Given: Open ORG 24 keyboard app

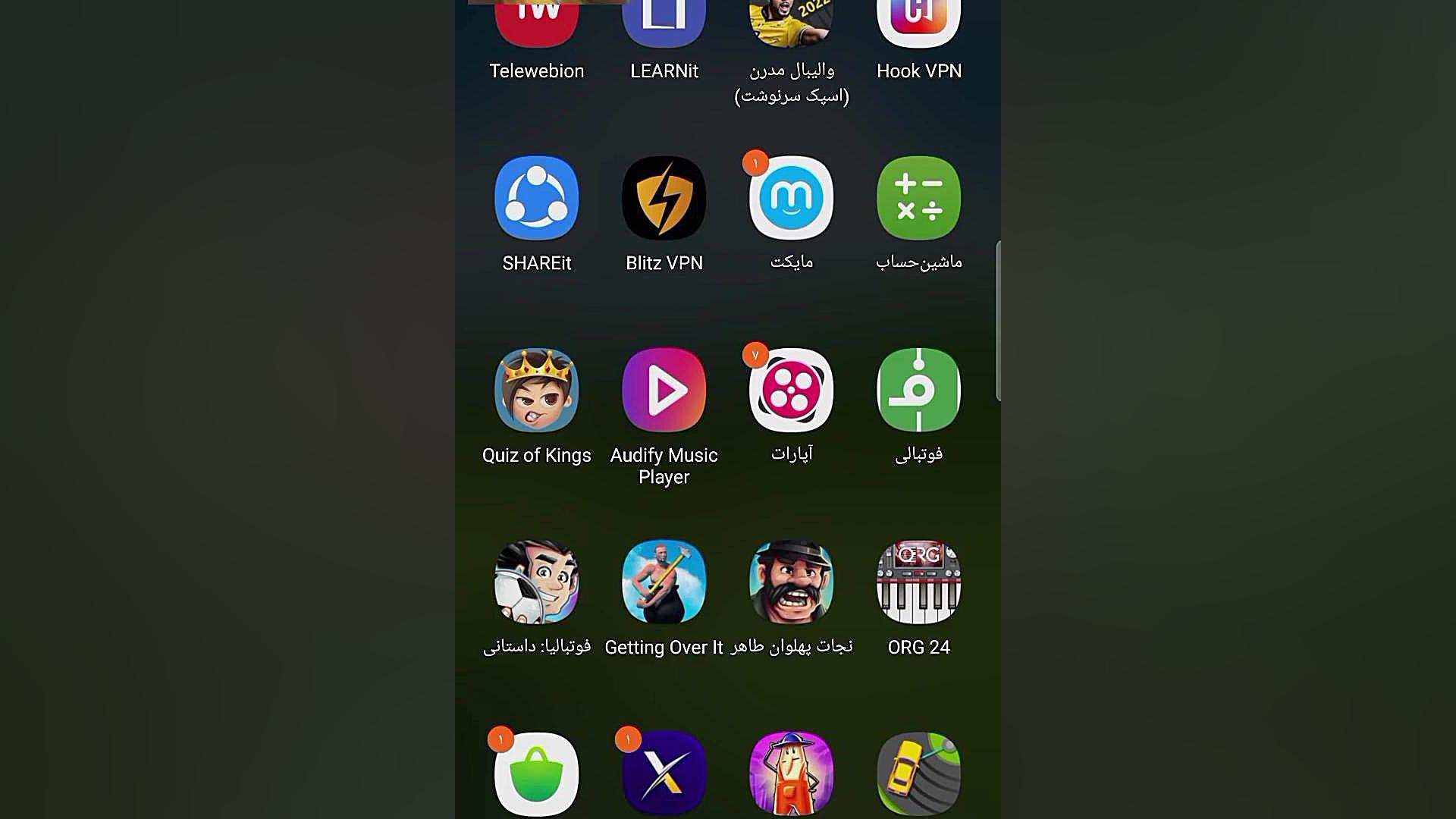Looking at the screenshot, I should [x=918, y=582].
